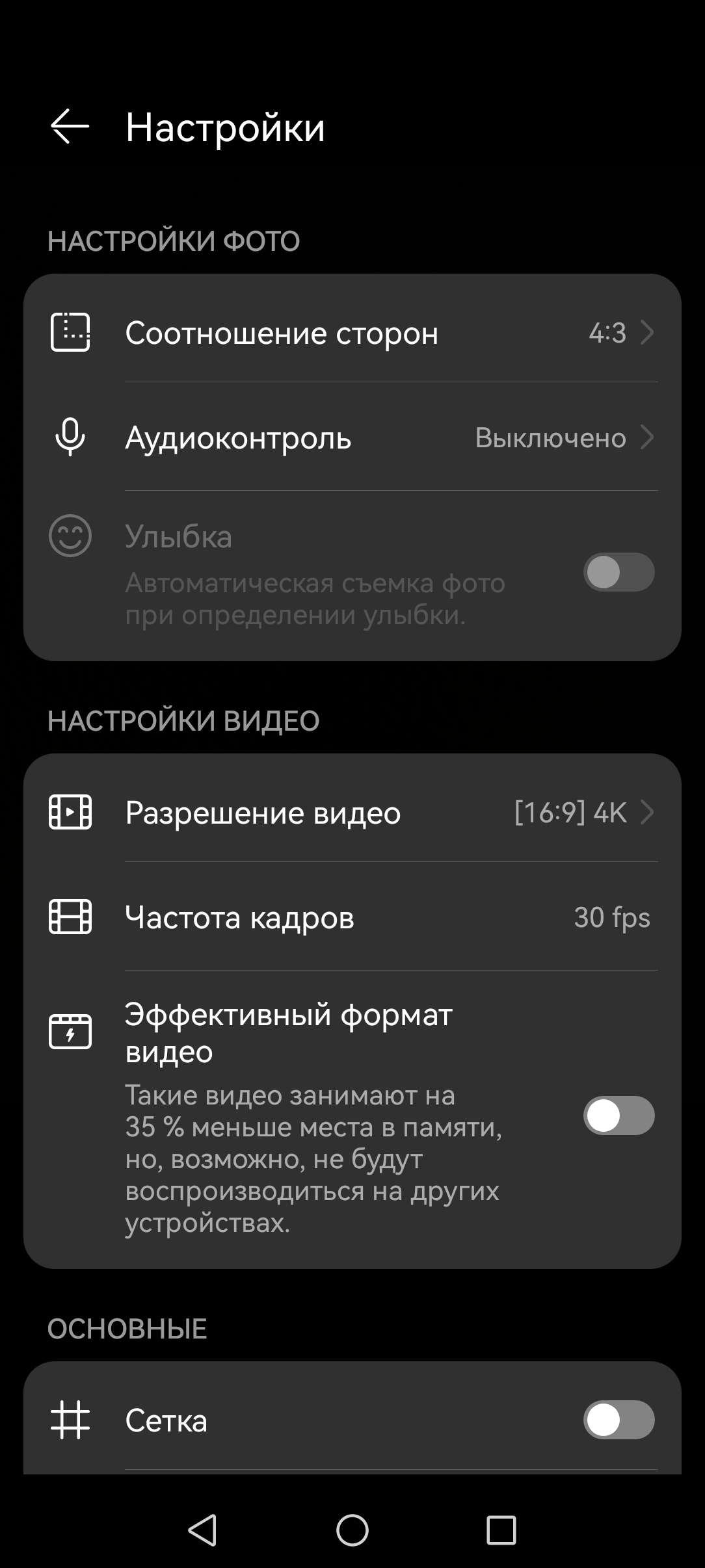Image resolution: width=705 pixels, height=1568 pixels.
Task: Turn on the Сетка toggle
Action: tap(618, 1420)
